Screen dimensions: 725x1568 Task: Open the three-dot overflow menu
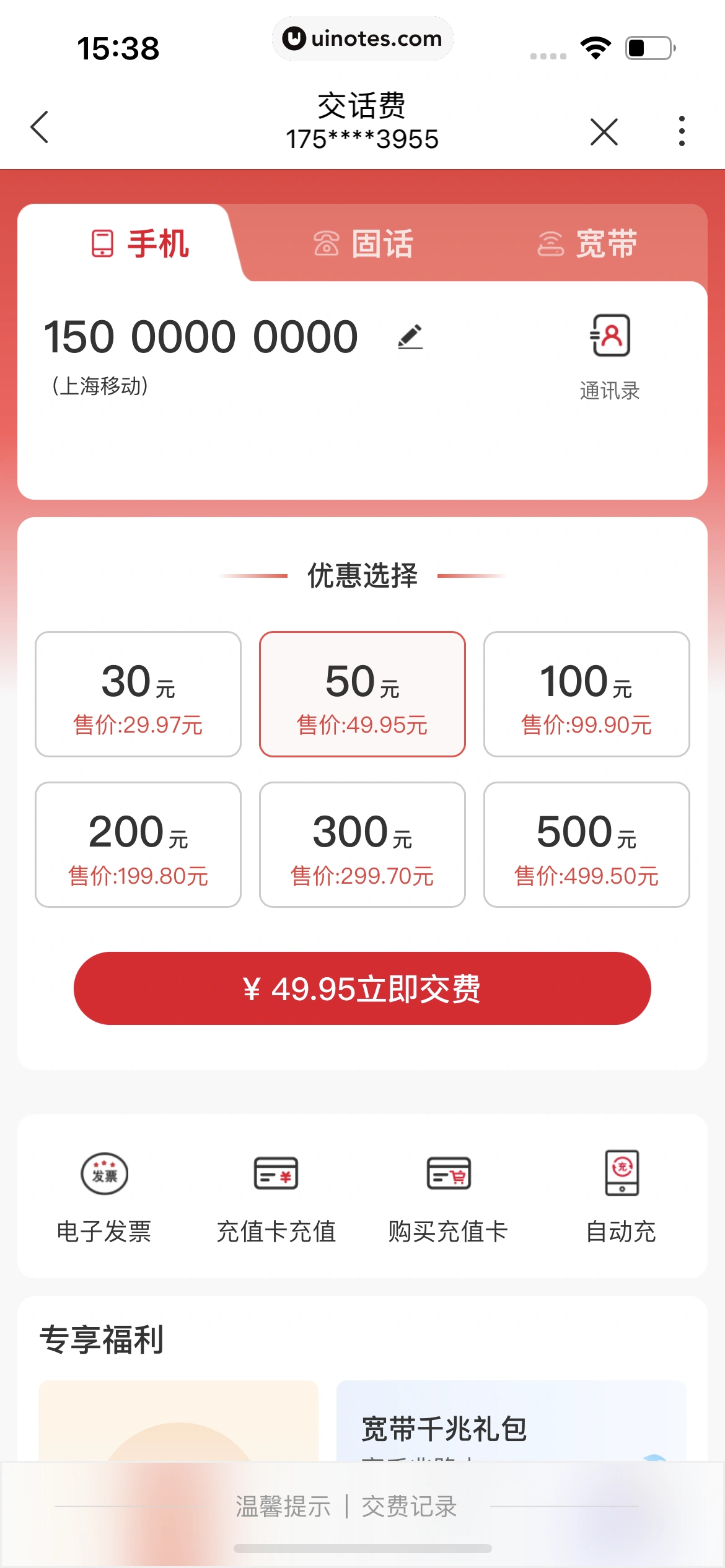point(682,128)
